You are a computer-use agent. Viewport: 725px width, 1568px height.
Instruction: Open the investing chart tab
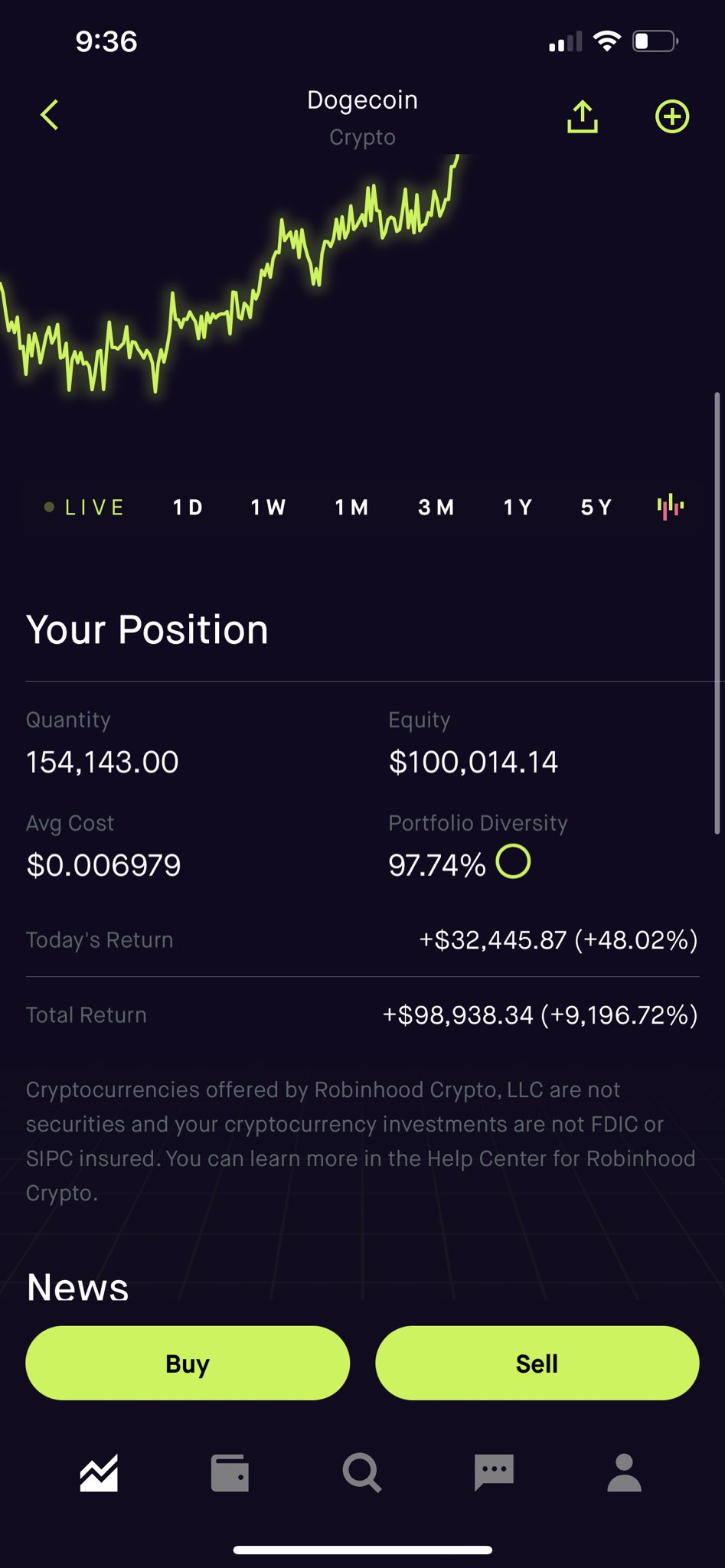click(99, 1473)
